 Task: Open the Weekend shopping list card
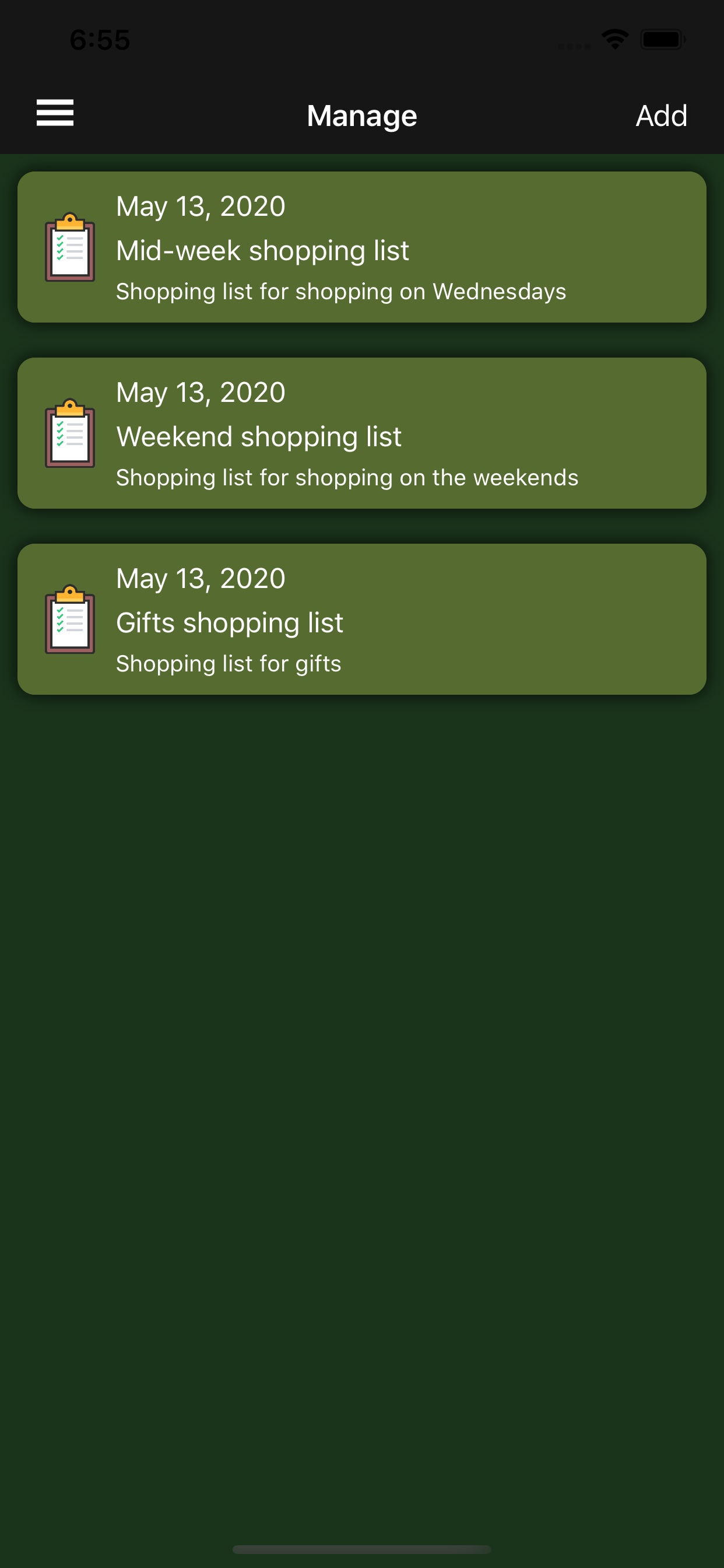pyautogui.click(x=362, y=433)
